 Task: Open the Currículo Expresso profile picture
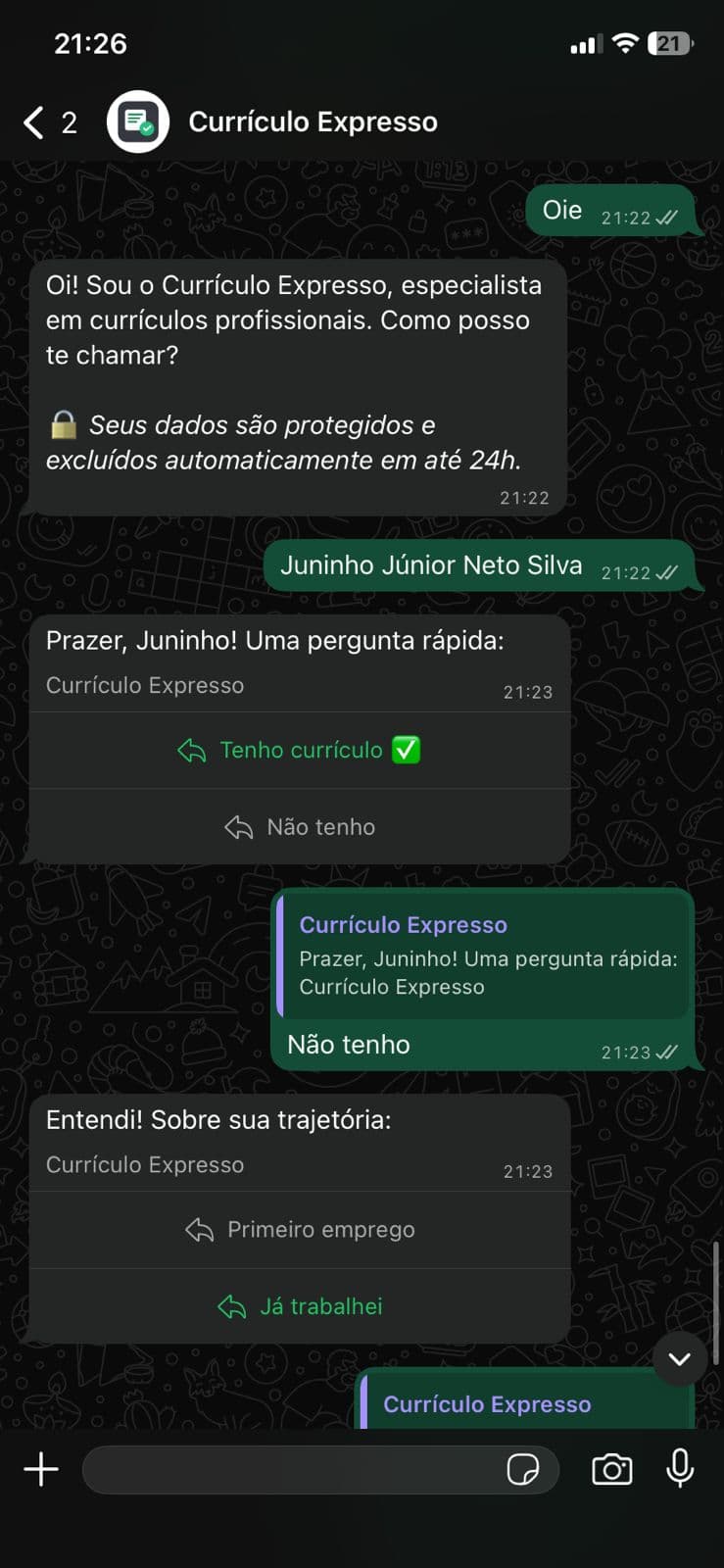coord(137,121)
